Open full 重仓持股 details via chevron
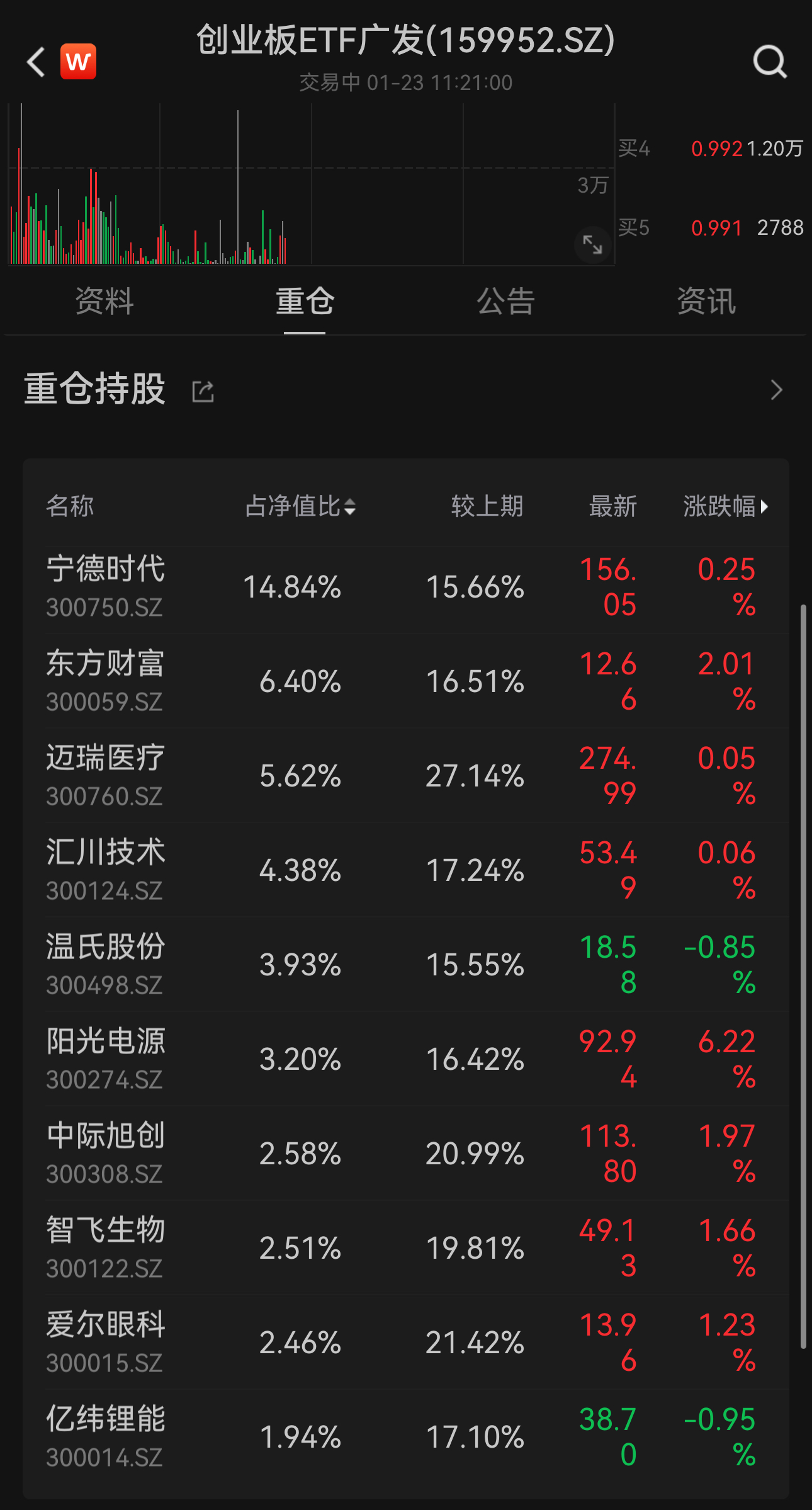 point(777,390)
